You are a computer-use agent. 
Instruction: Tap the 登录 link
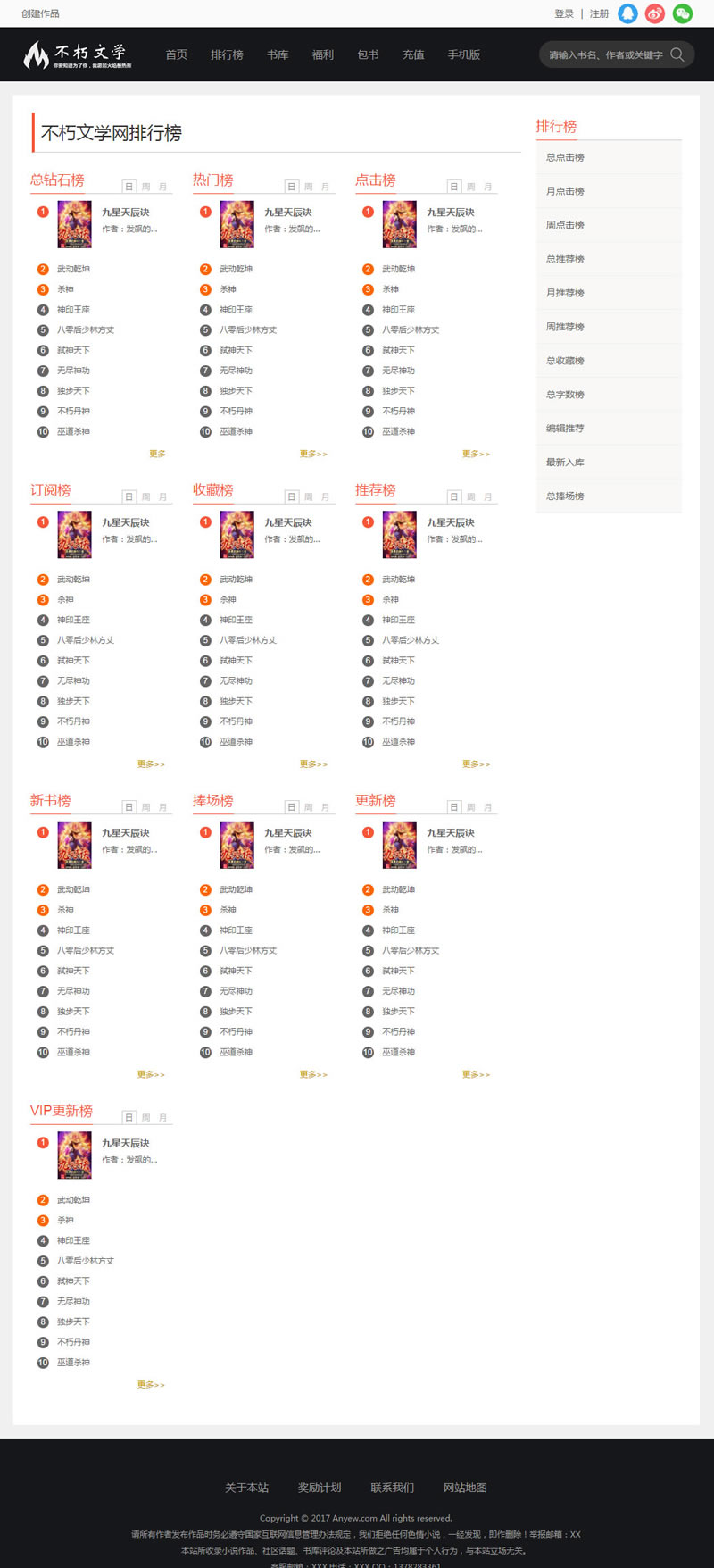564,13
